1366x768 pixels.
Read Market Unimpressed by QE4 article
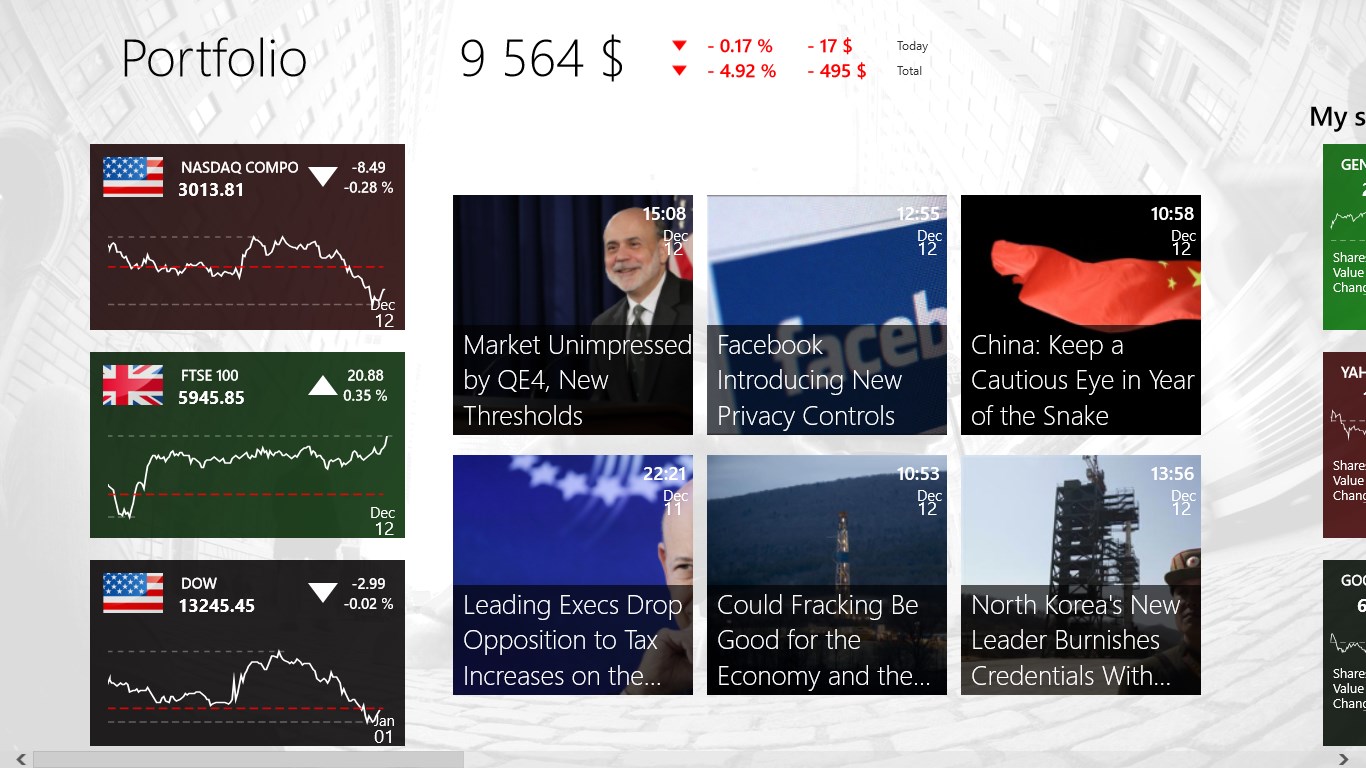point(572,315)
